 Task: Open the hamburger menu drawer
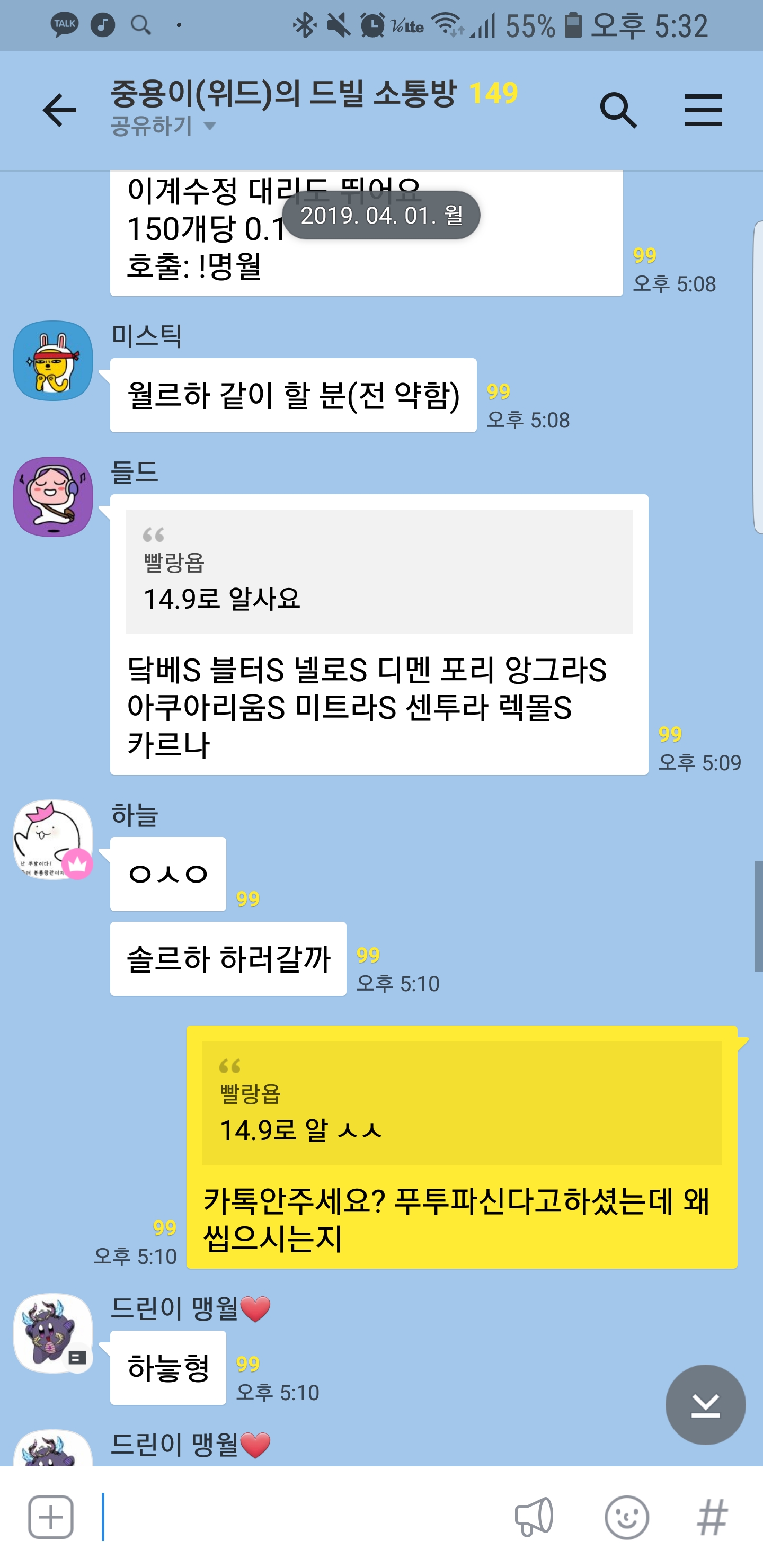click(703, 110)
